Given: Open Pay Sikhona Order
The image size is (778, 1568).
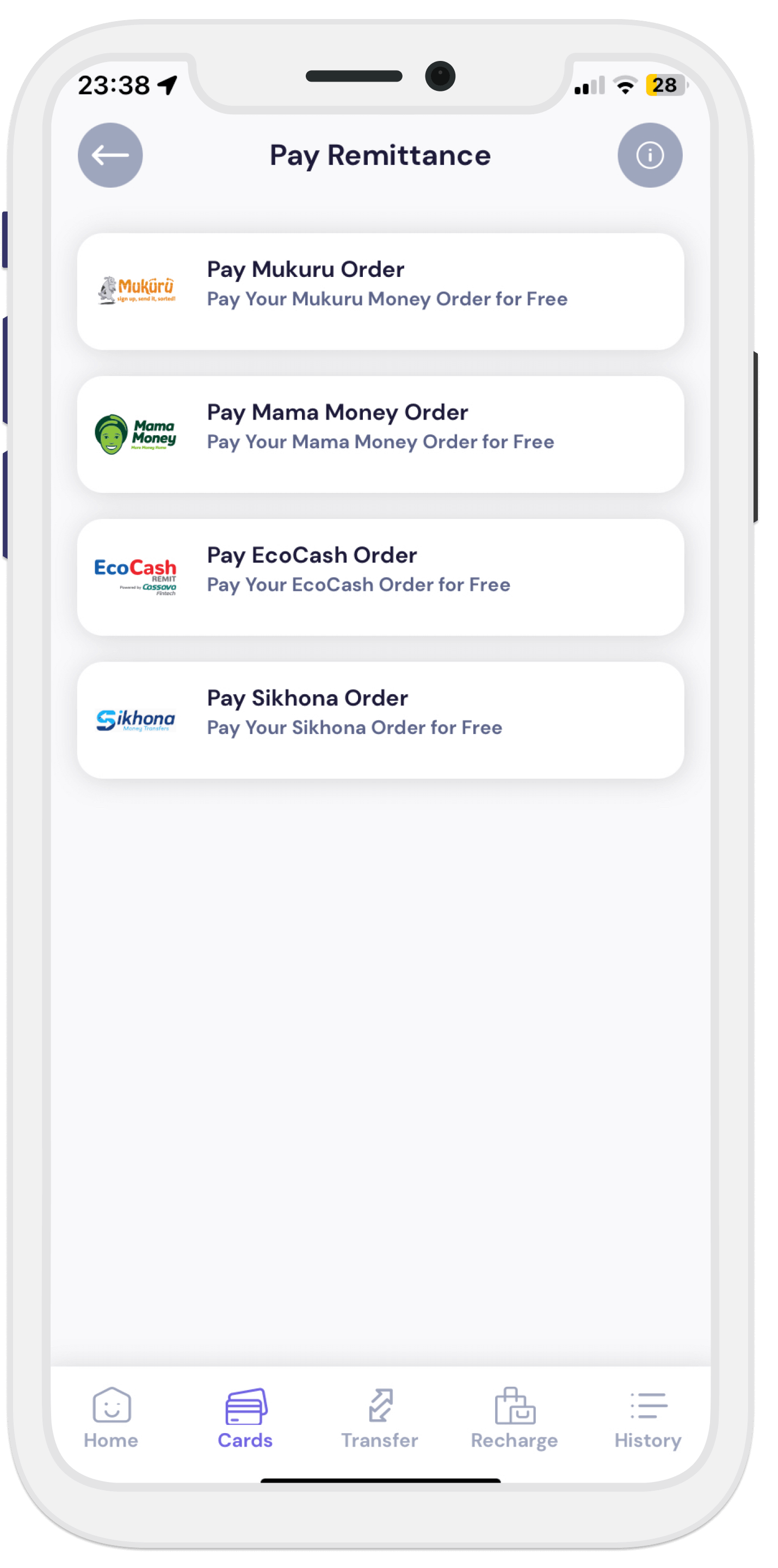Looking at the screenshot, I should click(380, 720).
